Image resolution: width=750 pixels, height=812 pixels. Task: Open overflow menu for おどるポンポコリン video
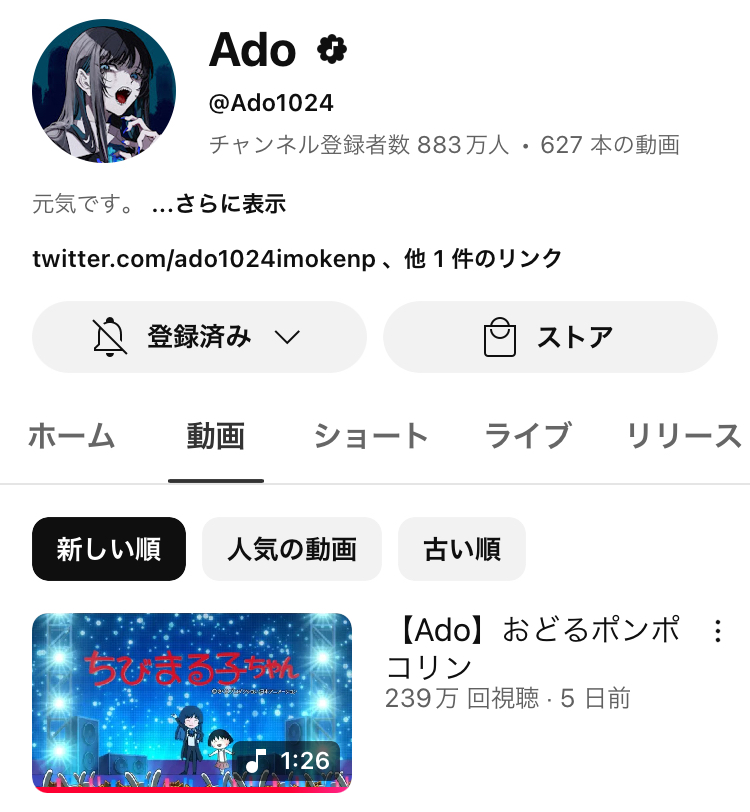coord(716,631)
